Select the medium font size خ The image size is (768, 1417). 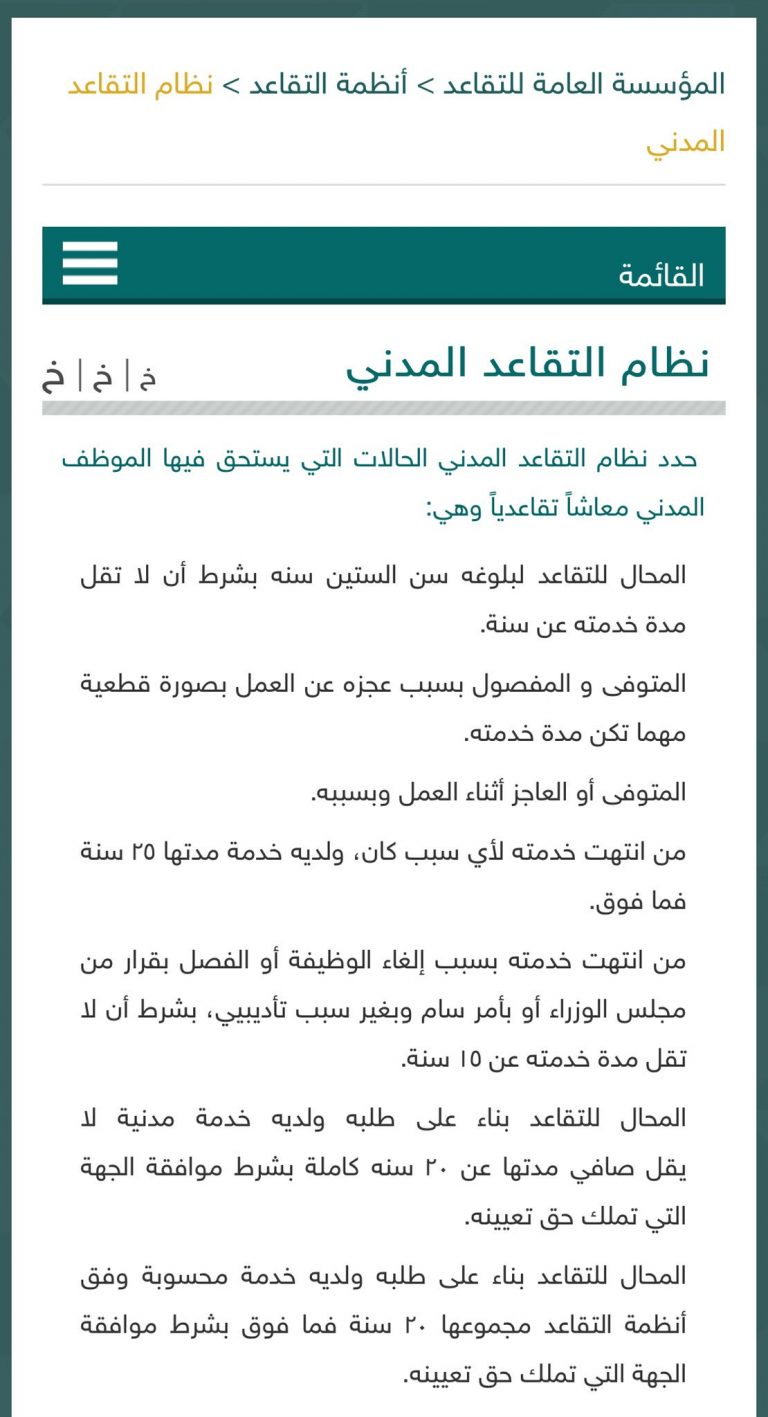[101, 376]
